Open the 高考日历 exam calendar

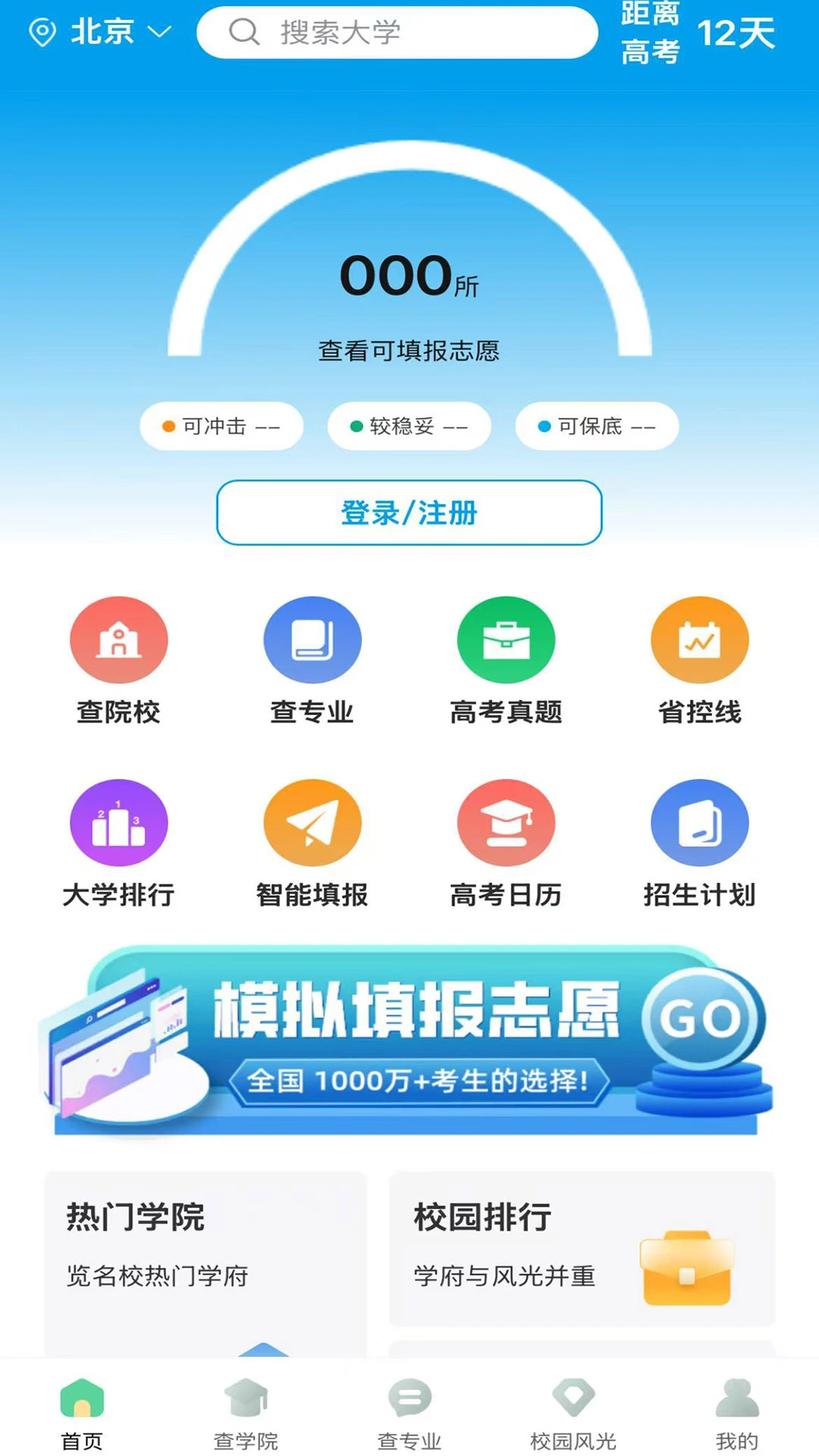click(507, 842)
